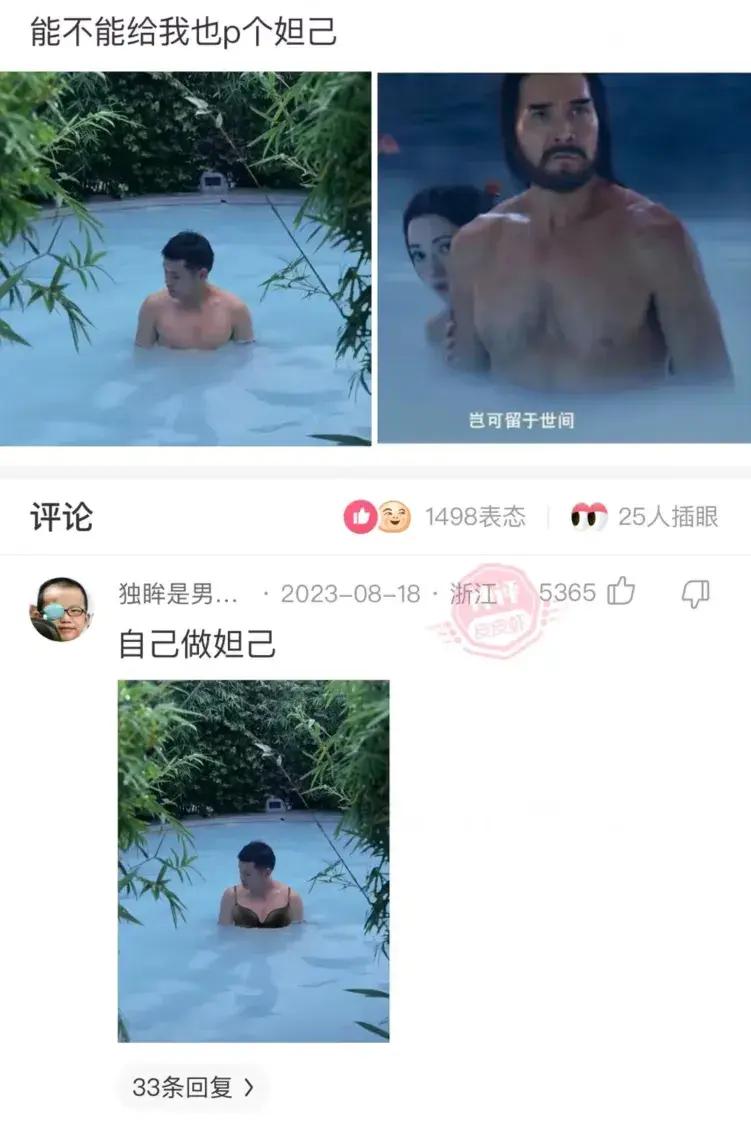This screenshot has height=1123, width=751.
Task: View the 1498表态 reactions
Action: click(x=435, y=516)
